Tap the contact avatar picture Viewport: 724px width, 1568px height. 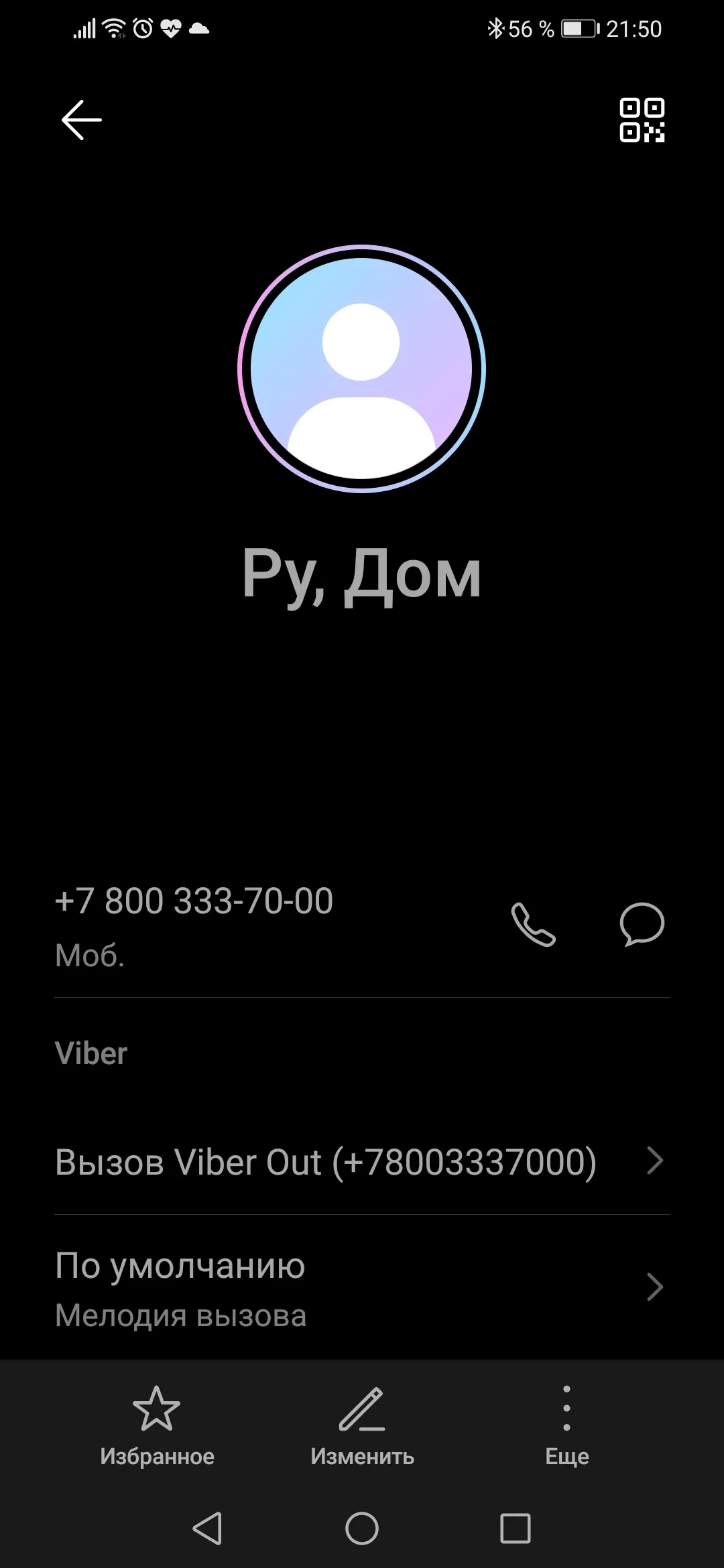click(x=362, y=369)
